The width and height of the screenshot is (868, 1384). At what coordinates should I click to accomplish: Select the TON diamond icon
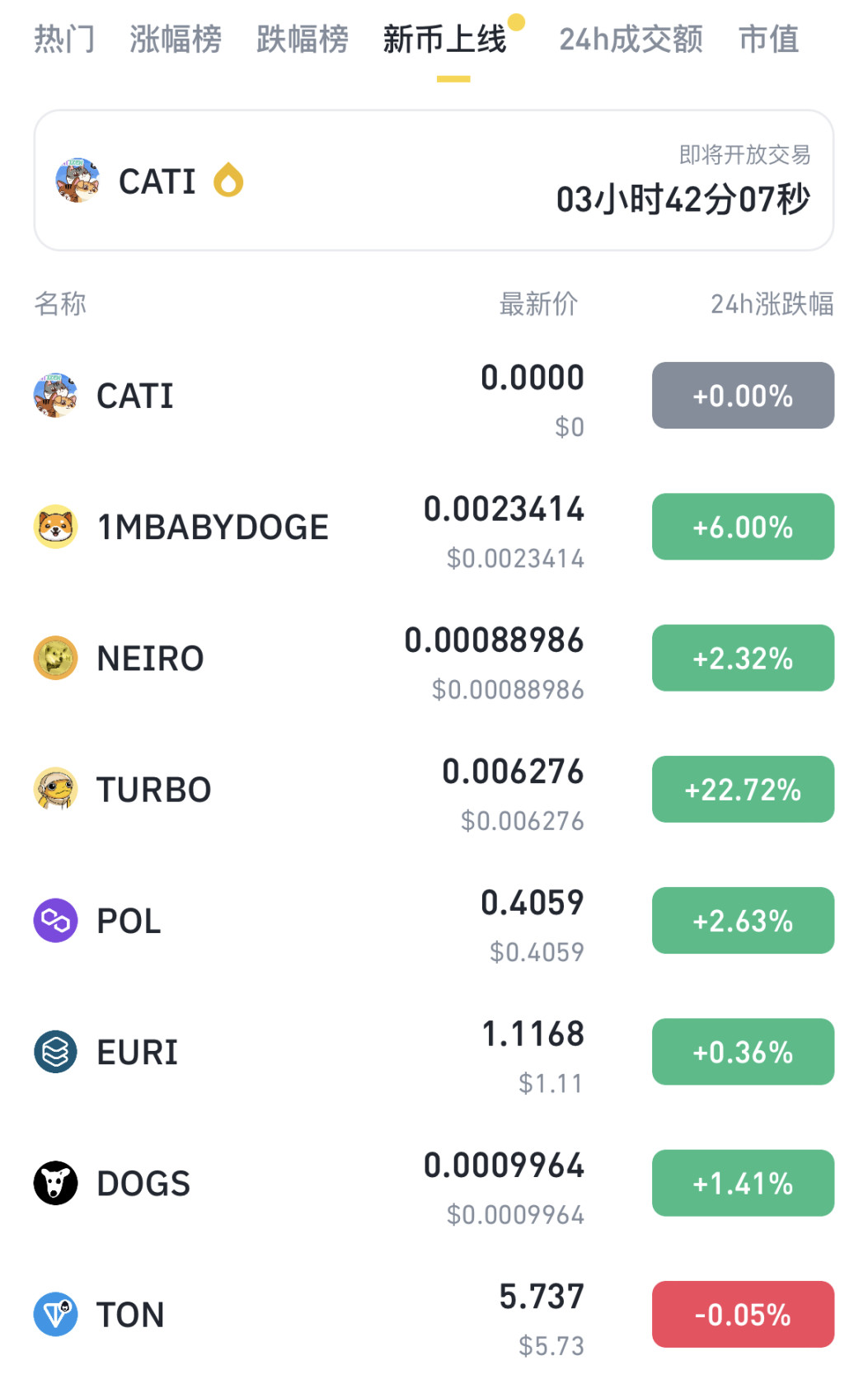(54, 1314)
